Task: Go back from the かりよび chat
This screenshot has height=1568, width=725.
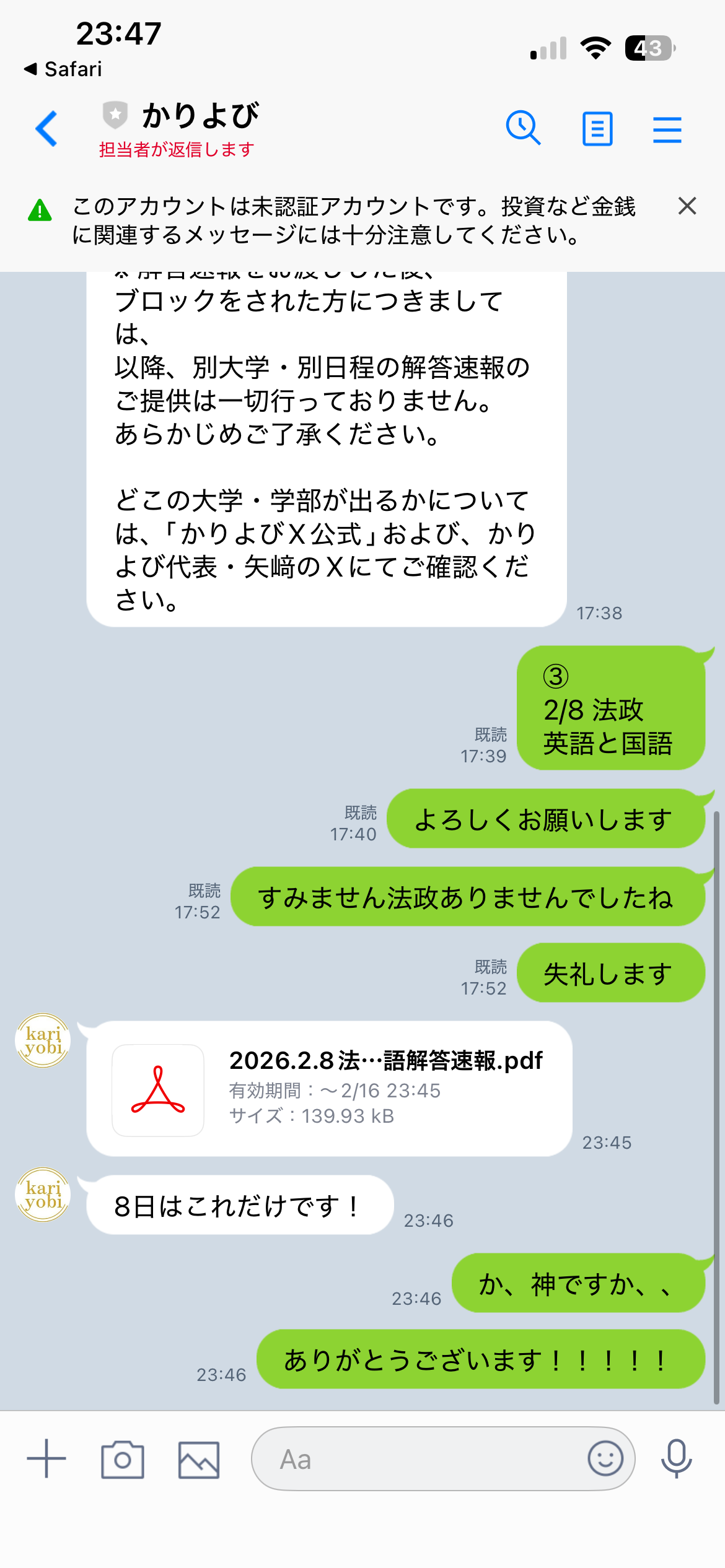Action: pos(46,129)
